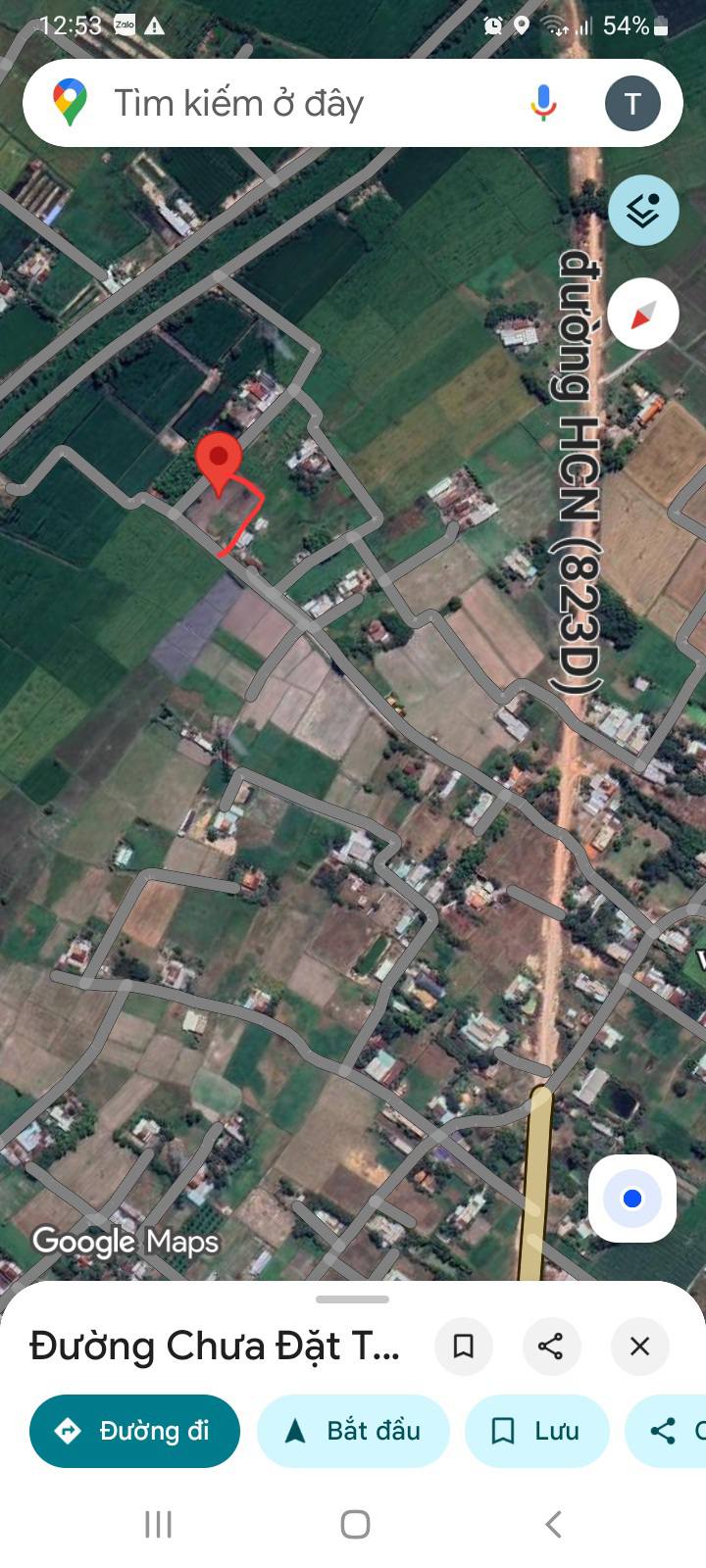Get directions with Đường đi
The image size is (706, 1568).
(134, 1431)
